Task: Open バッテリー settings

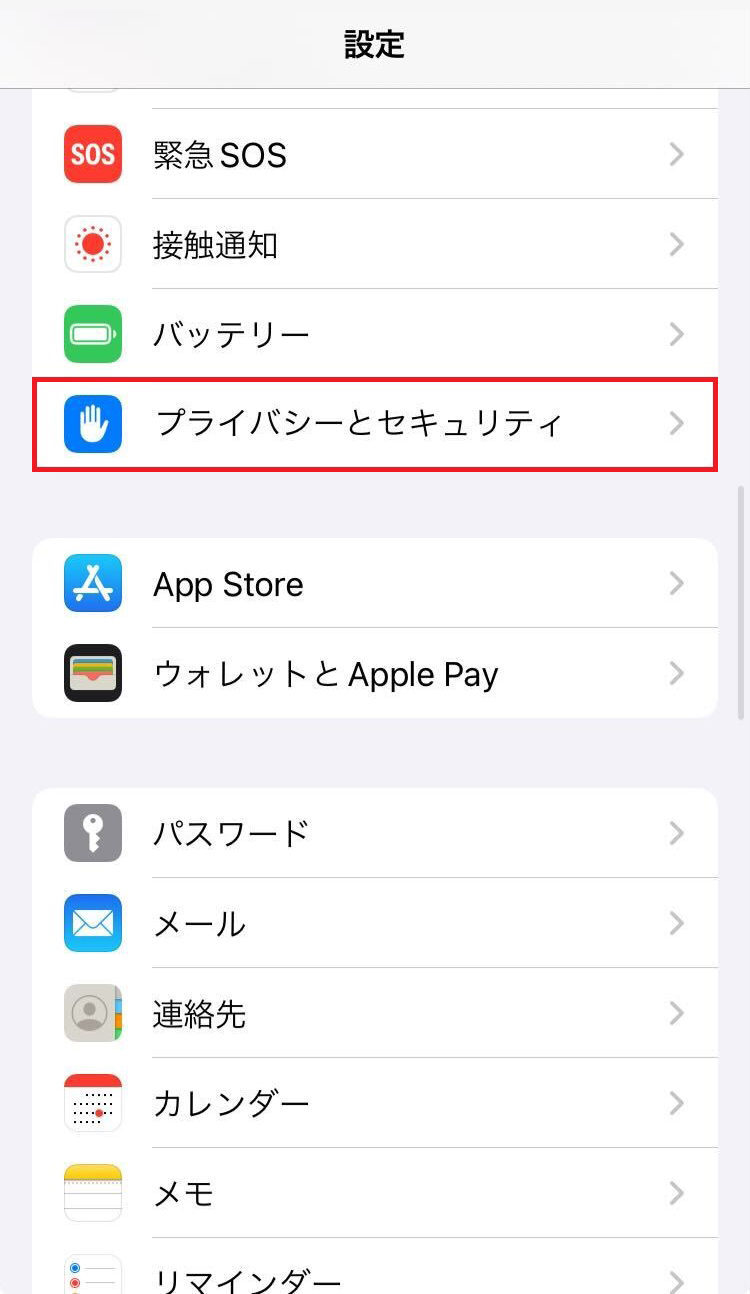Action: coord(375,334)
